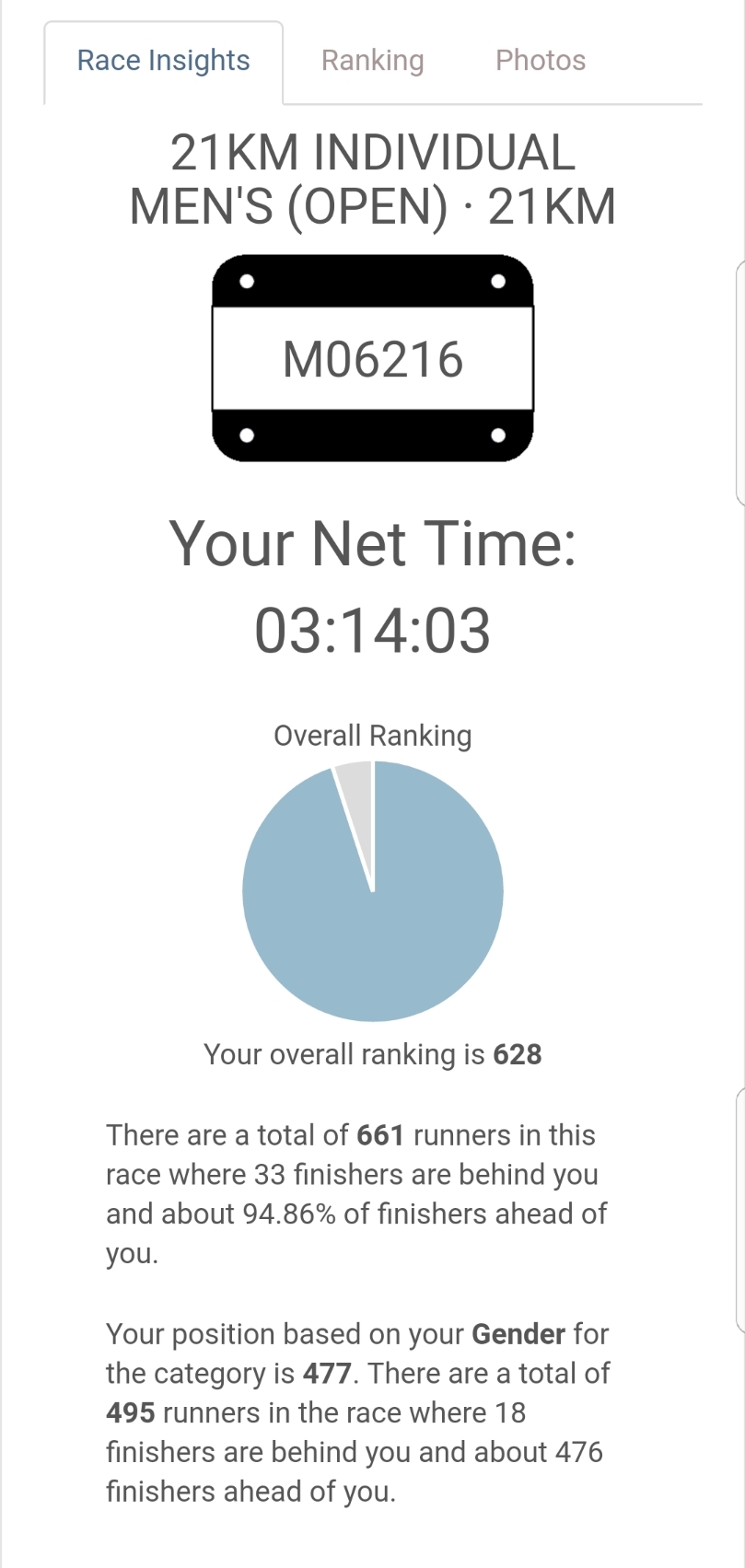Switch to the Ranking tab
The height and width of the screenshot is (1568, 745).
[x=372, y=61]
